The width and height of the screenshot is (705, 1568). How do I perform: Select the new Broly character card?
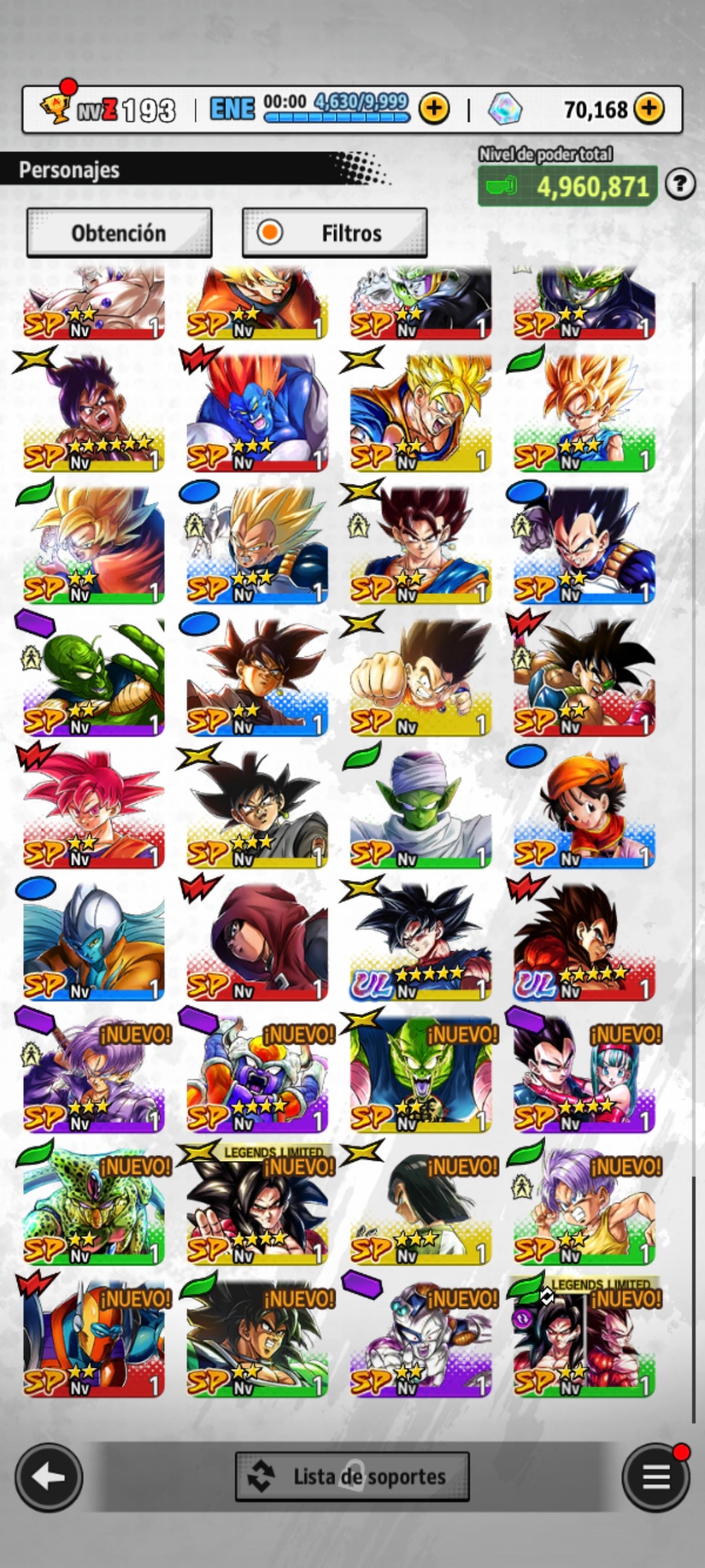coord(257,1337)
